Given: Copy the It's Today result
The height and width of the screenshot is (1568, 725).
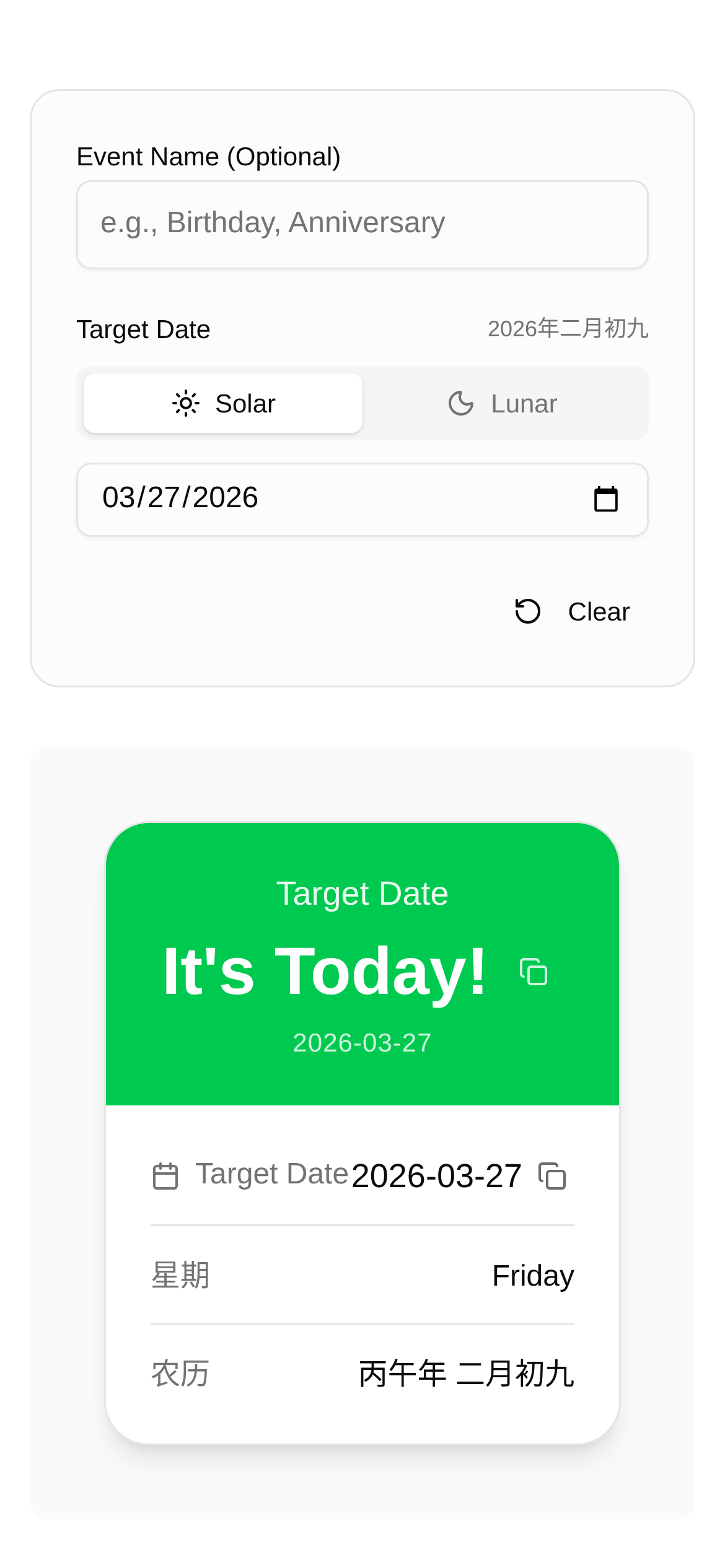Looking at the screenshot, I should click(534, 972).
